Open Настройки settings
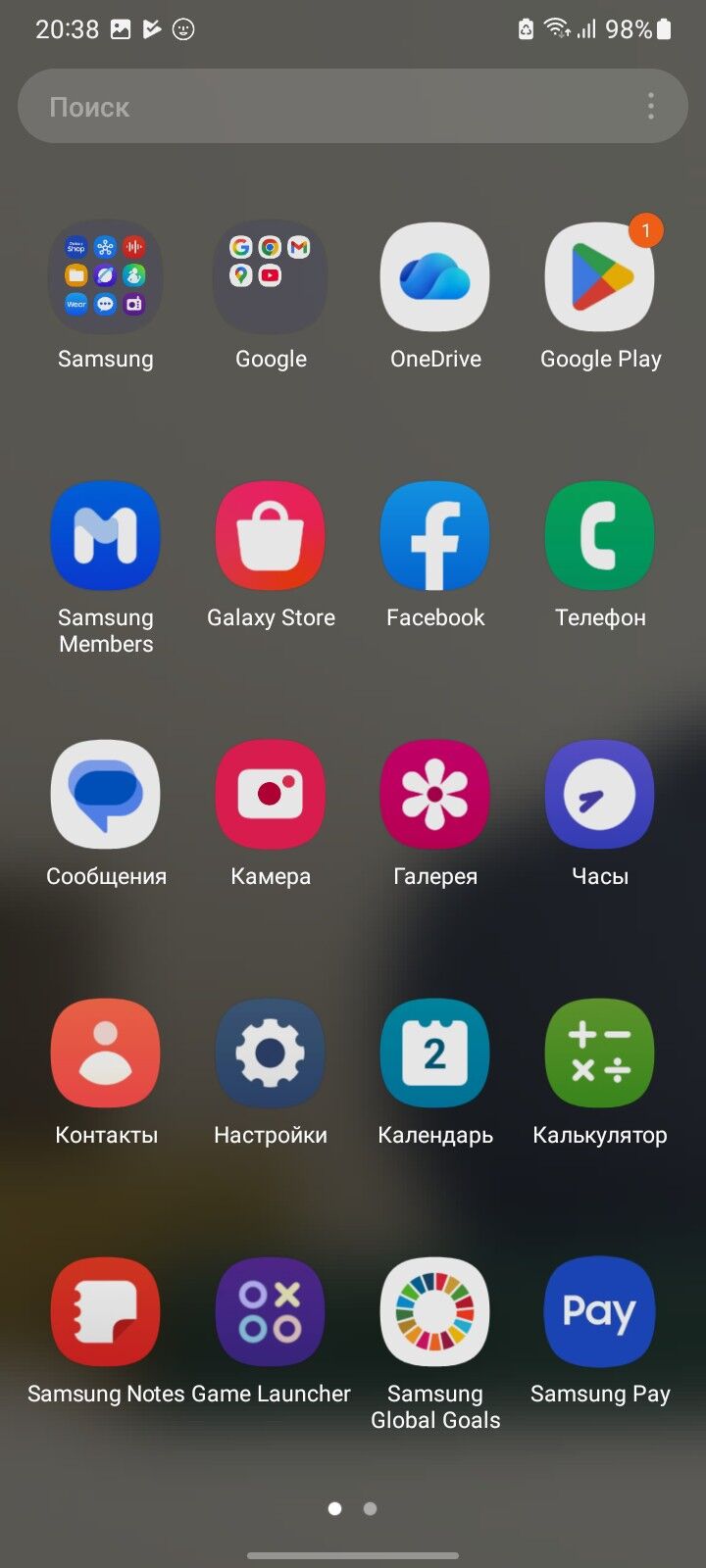This screenshot has height=1568, width=706. tap(271, 1053)
